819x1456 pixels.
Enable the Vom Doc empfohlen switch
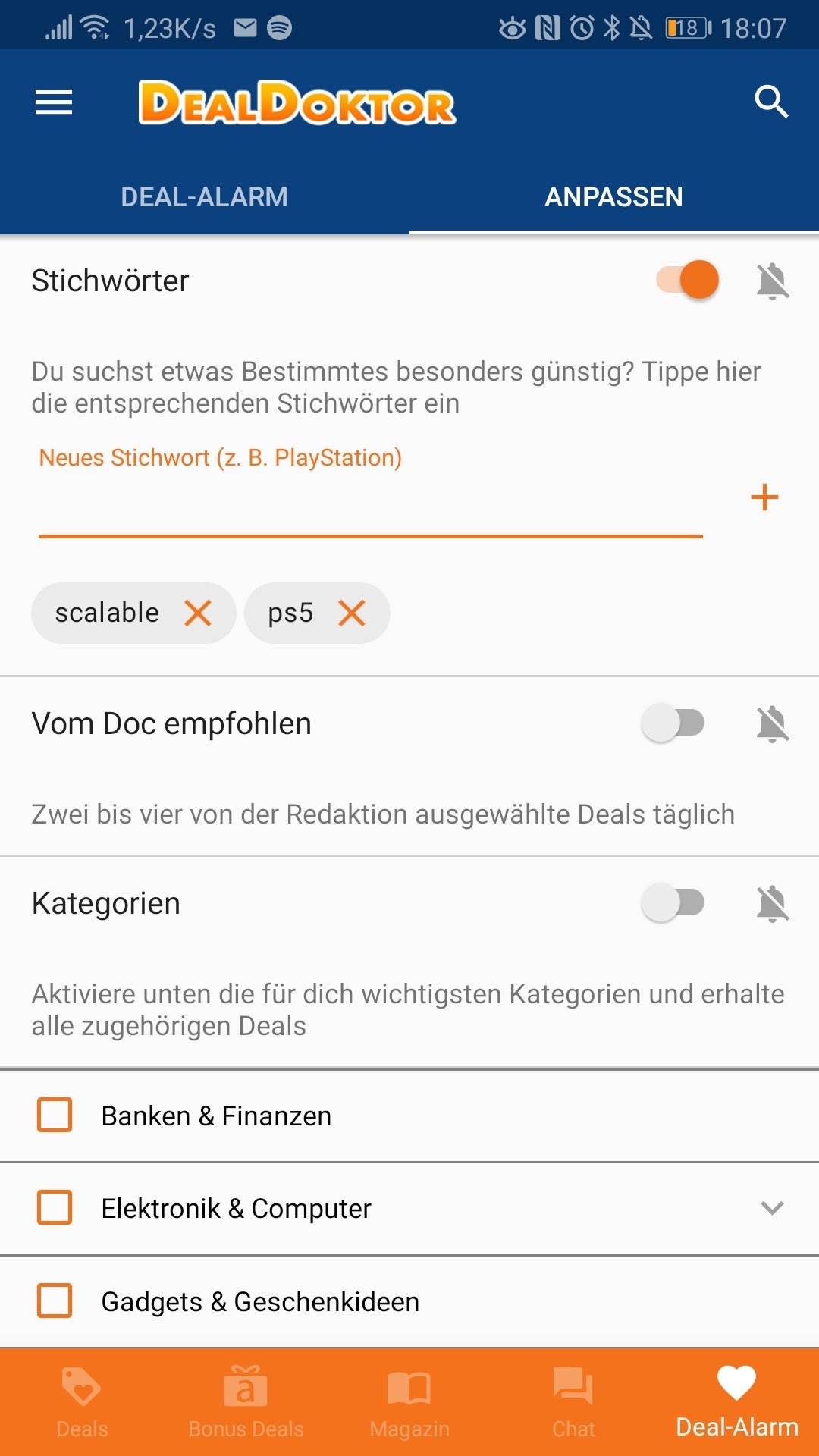tap(673, 723)
